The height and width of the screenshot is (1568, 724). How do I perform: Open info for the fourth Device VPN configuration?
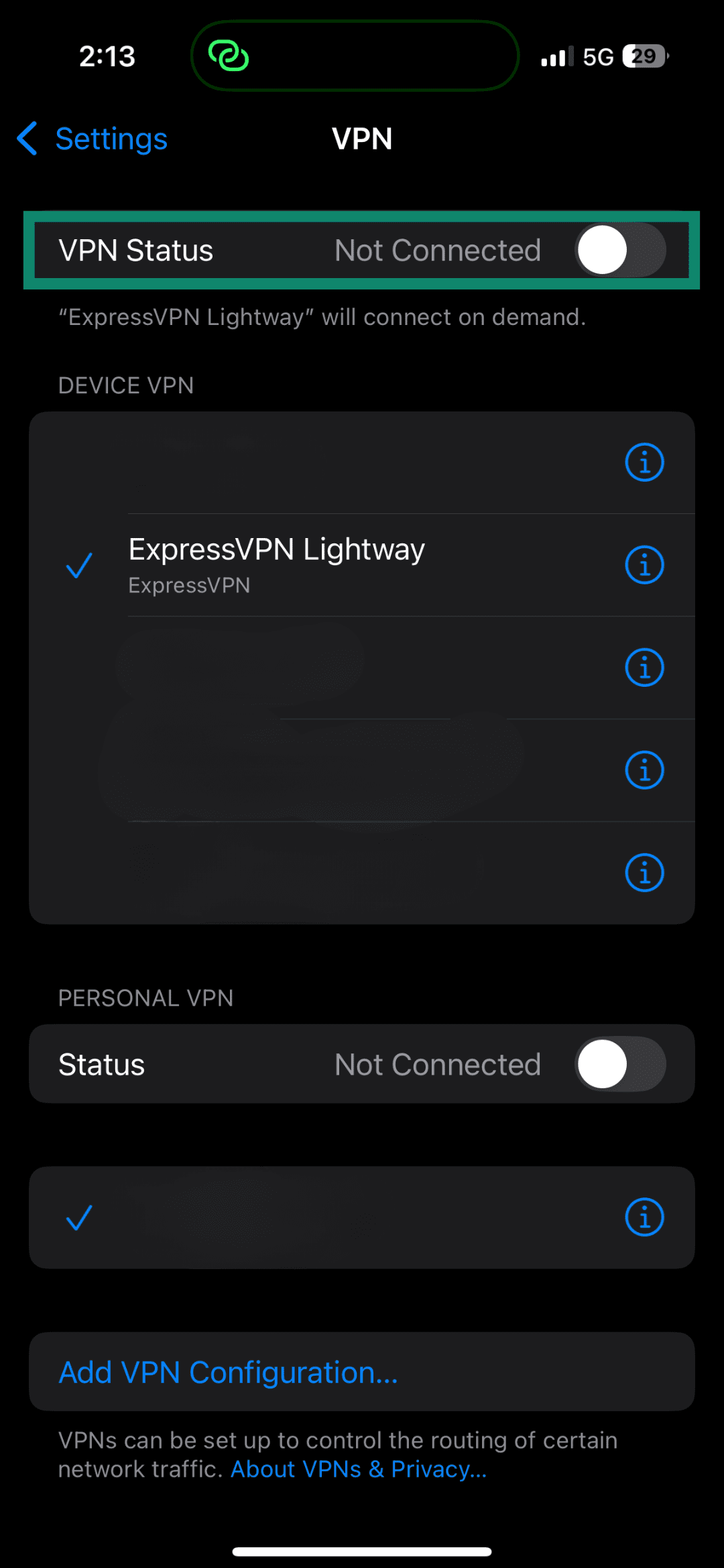pyautogui.click(x=643, y=769)
